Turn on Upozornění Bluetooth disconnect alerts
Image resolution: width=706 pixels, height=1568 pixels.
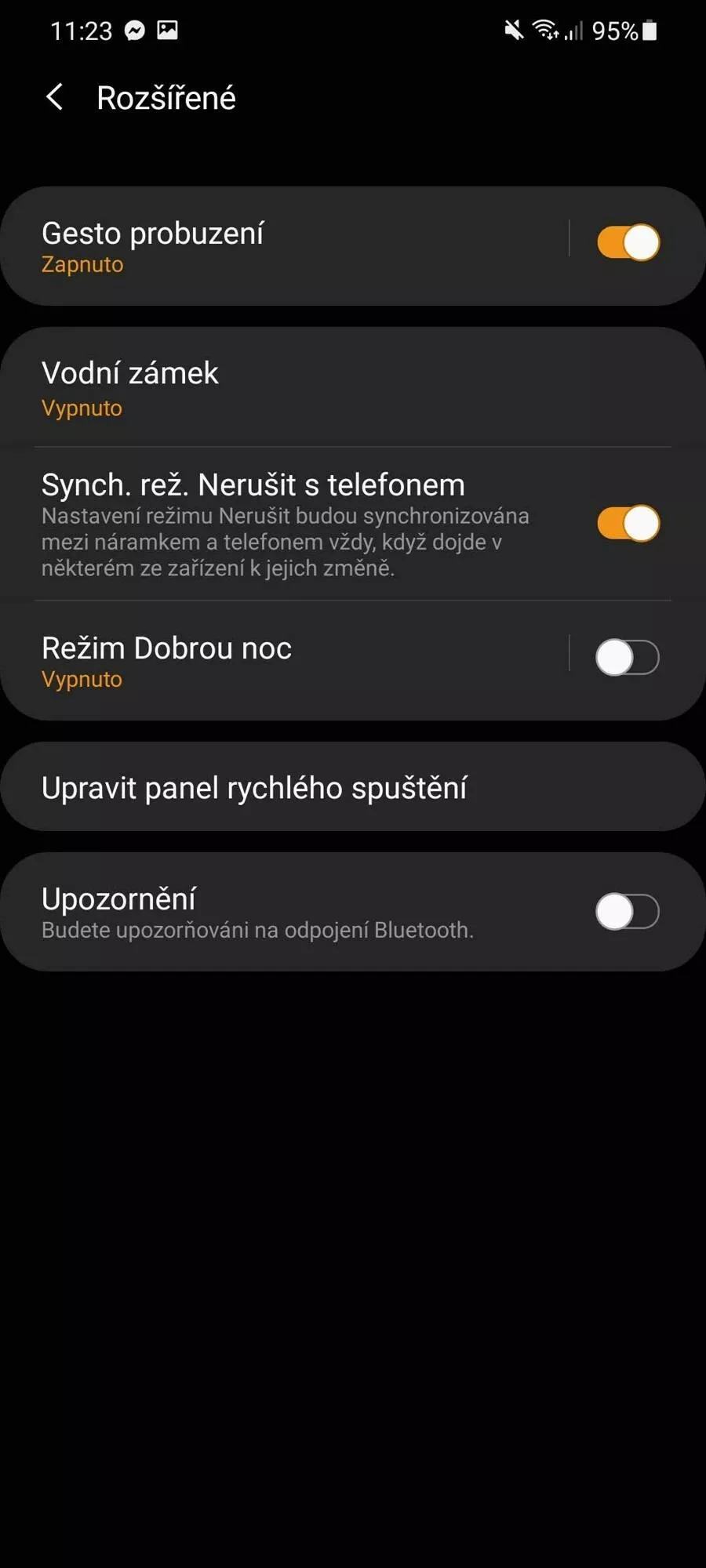click(628, 911)
